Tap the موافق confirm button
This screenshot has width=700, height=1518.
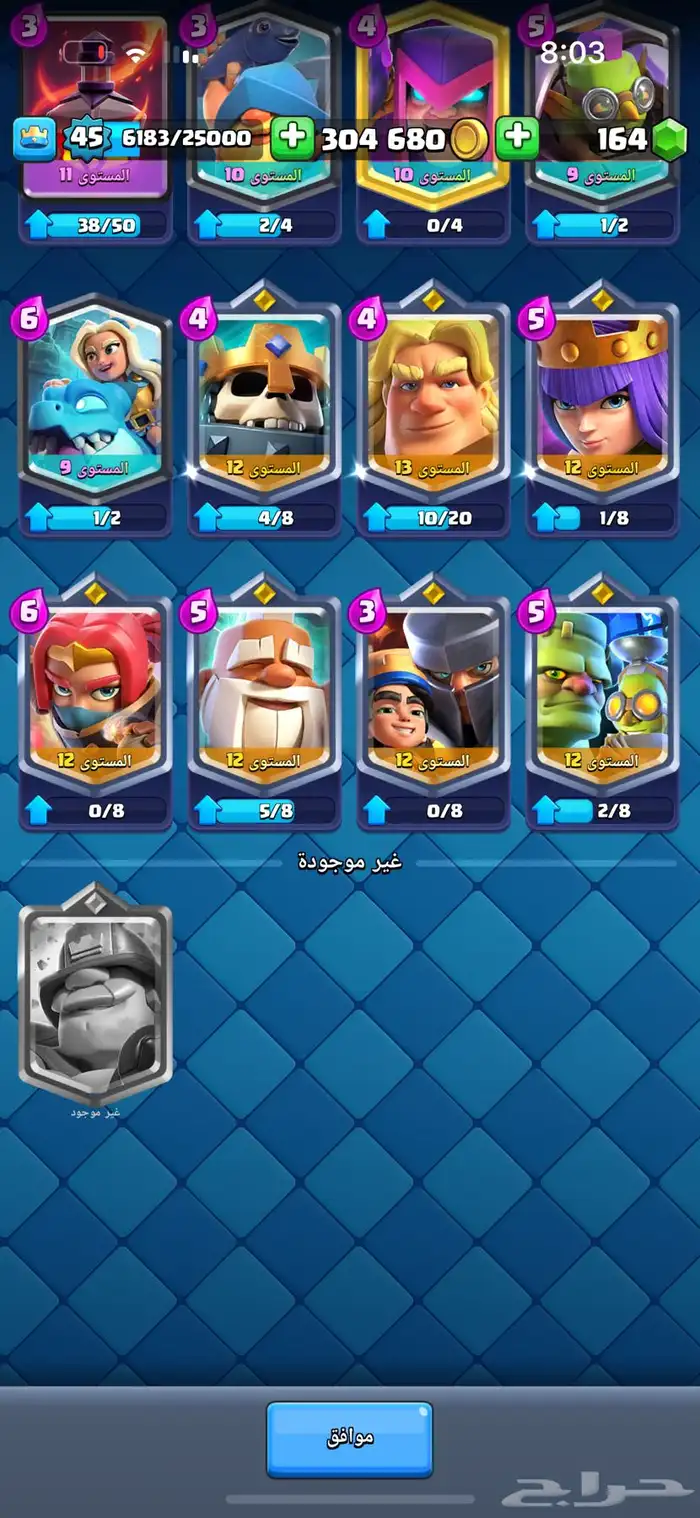(x=349, y=1438)
